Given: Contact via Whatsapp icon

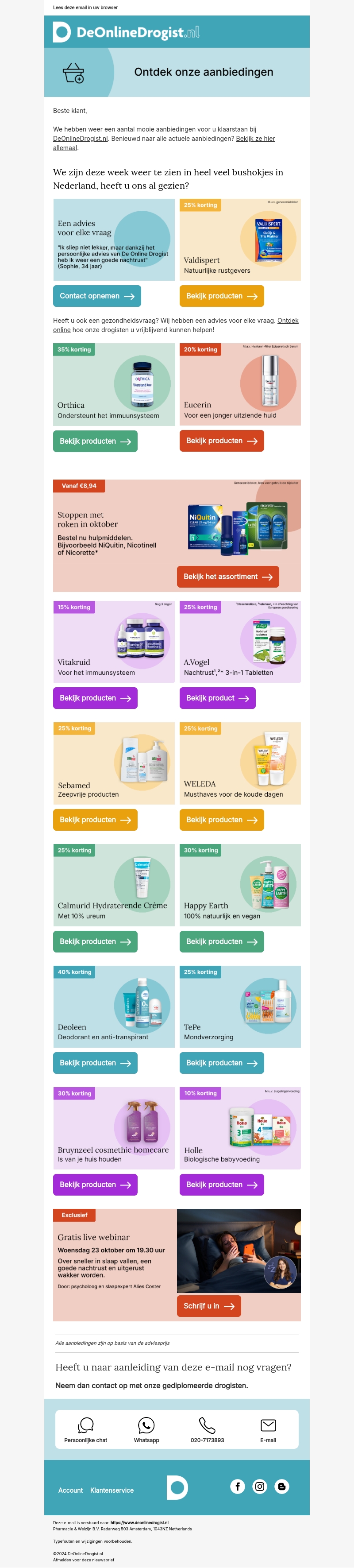Looking at the screenshot, I should pyautogui.click(x=146, y=1430).
